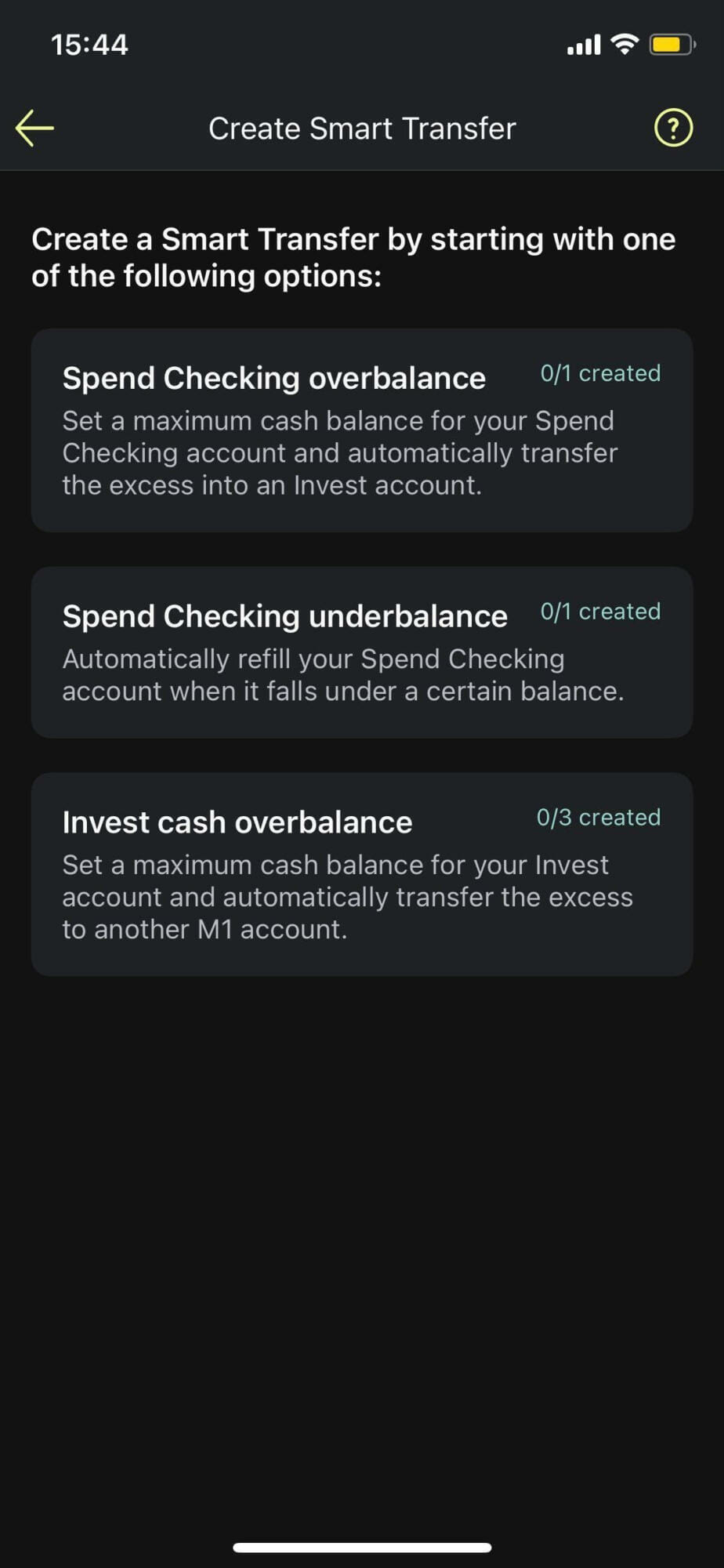Image resolution: width=724 pixels, height=1568 pixels.
Task: Tap the Create Smart Transfer title
Action: coord(361,127)
